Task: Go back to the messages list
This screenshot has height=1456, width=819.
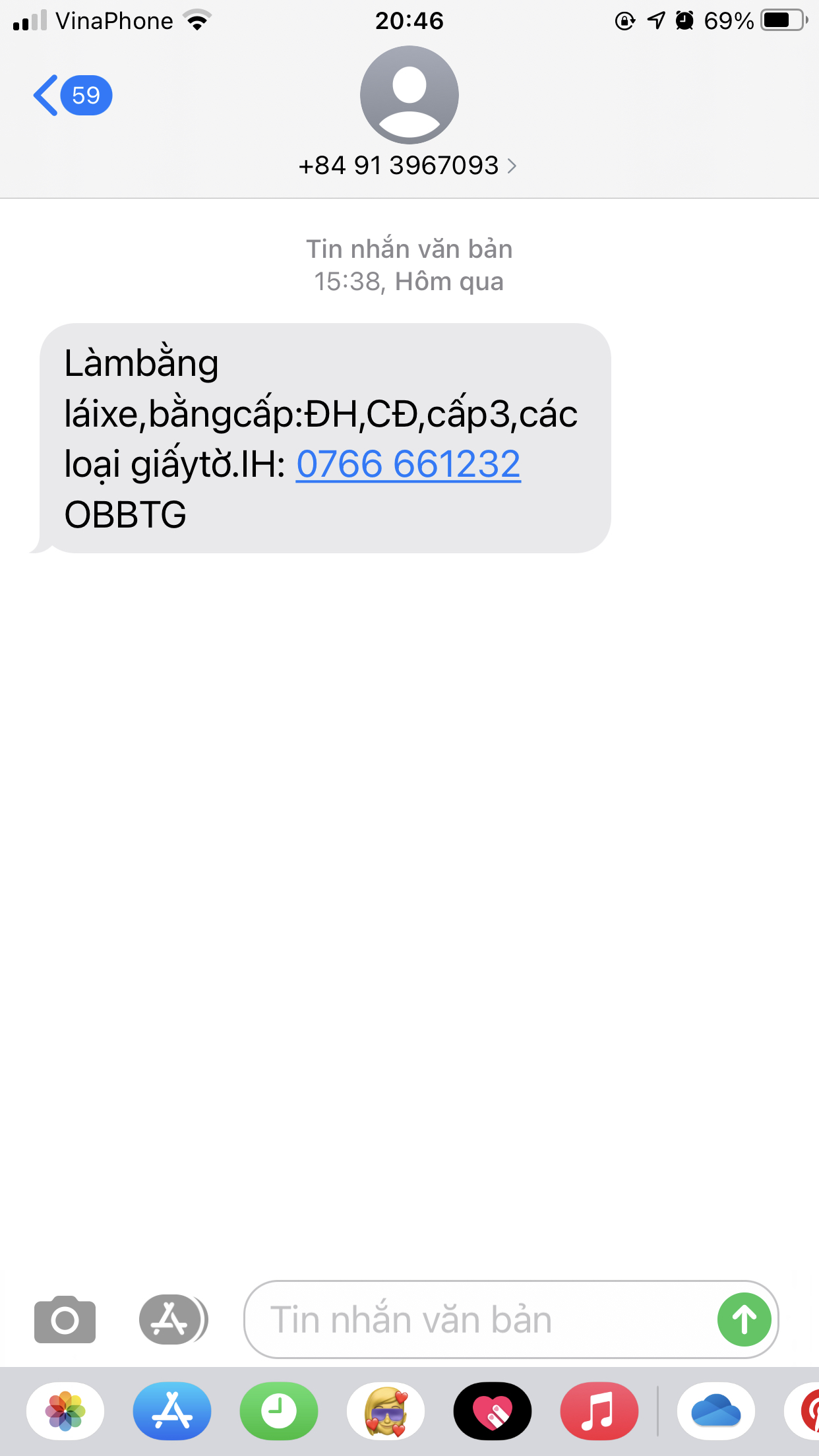Action: point(71,96)
